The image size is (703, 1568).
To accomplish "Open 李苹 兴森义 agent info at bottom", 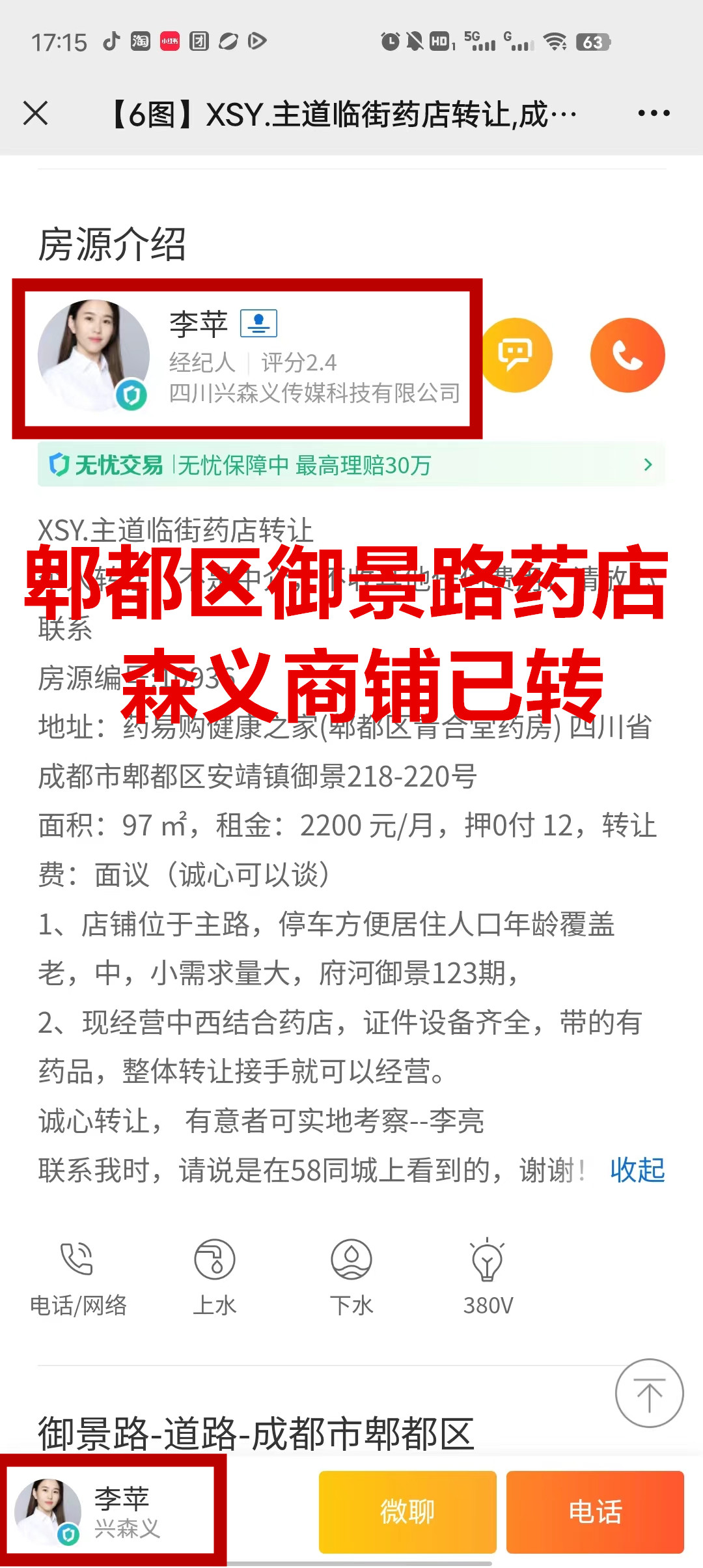I will (111, 1512).
